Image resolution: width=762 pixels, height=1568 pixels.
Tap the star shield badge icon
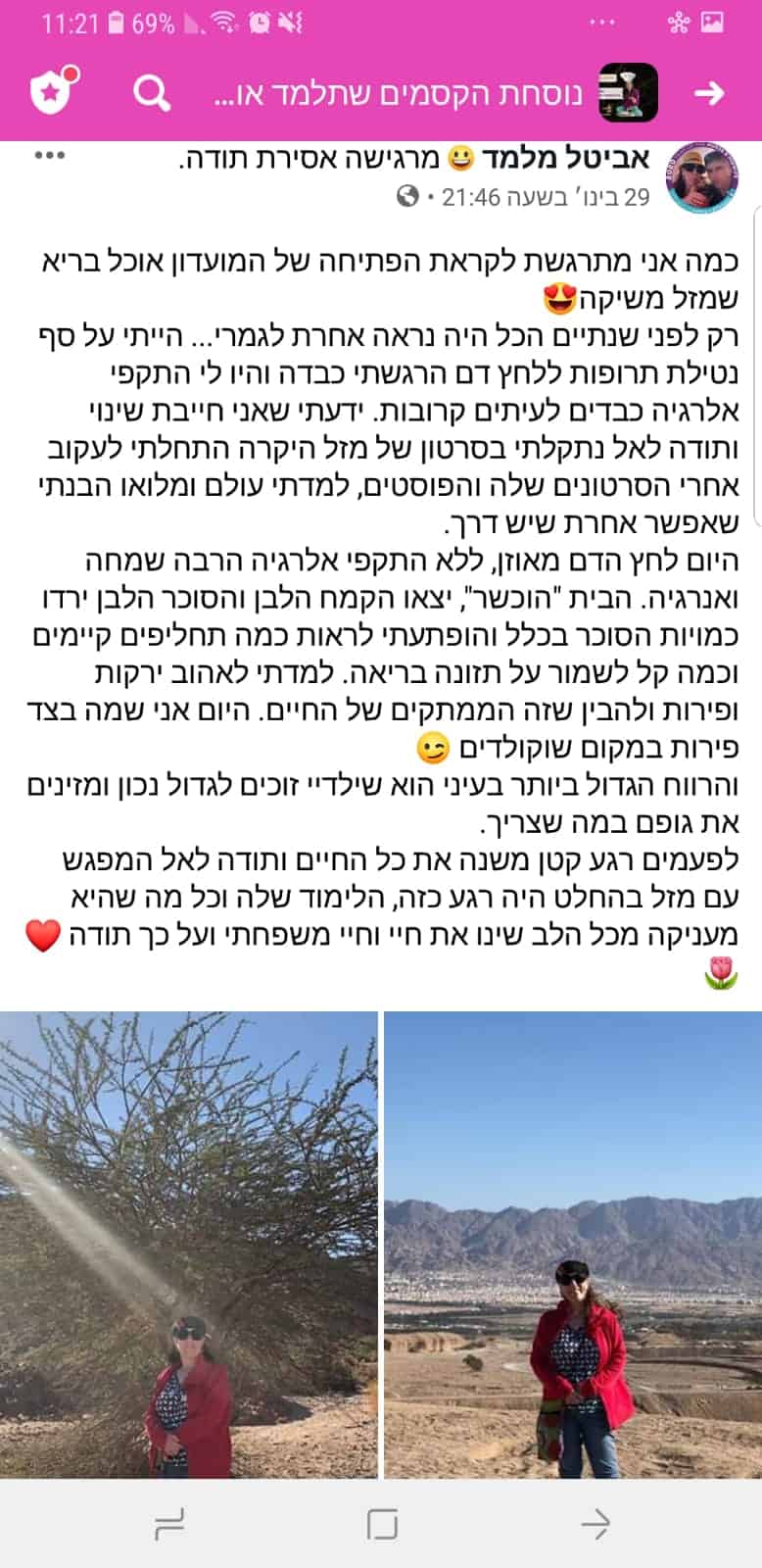(52, 91)
